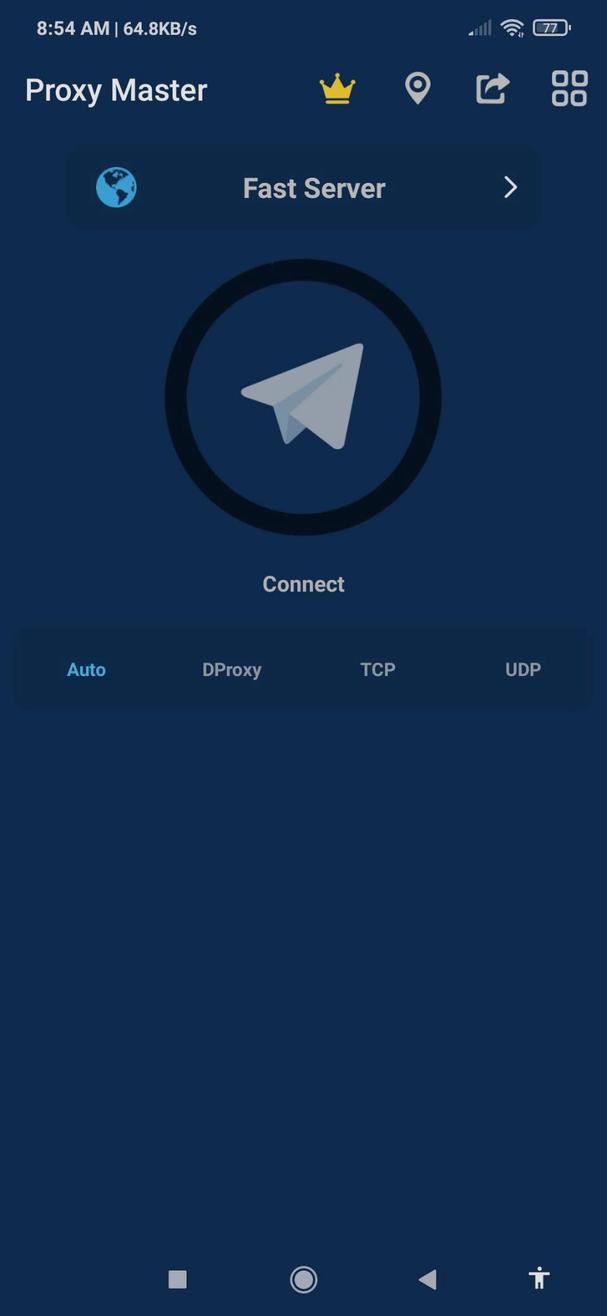Switch to TCP mode

coord(378,670)
